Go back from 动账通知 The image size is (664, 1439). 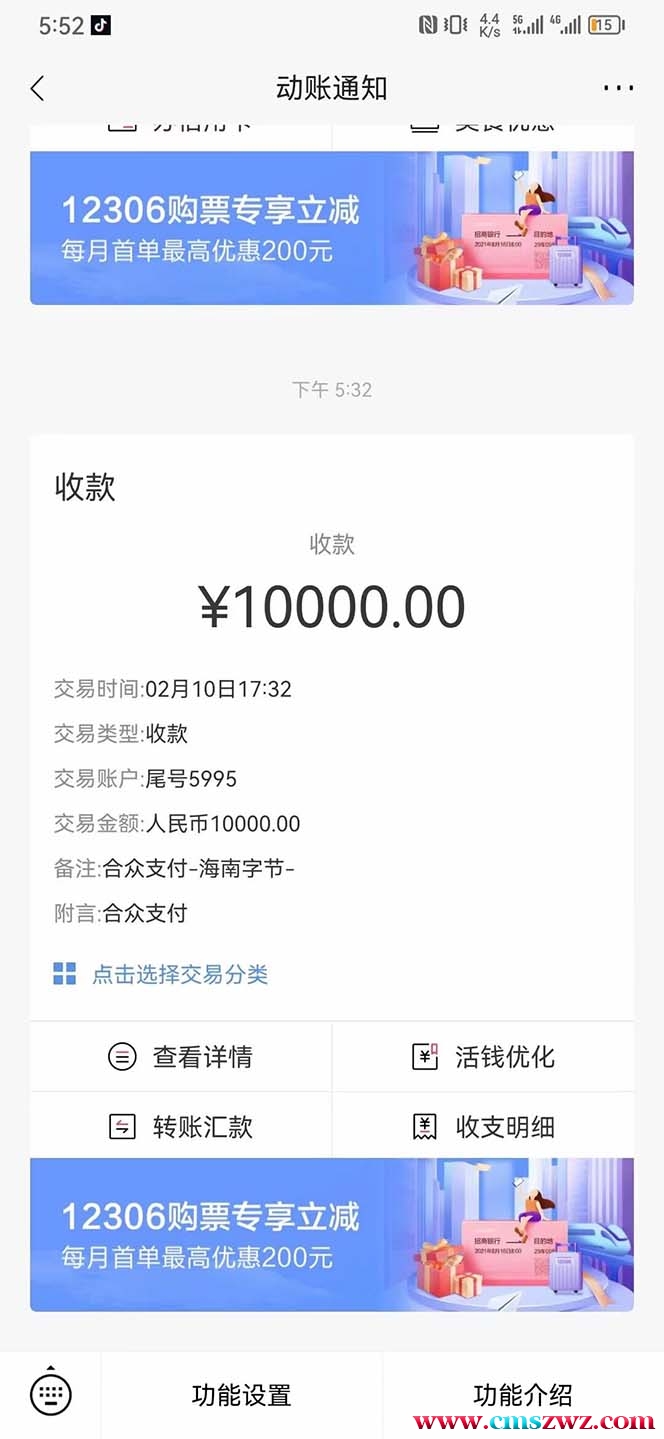38,88
